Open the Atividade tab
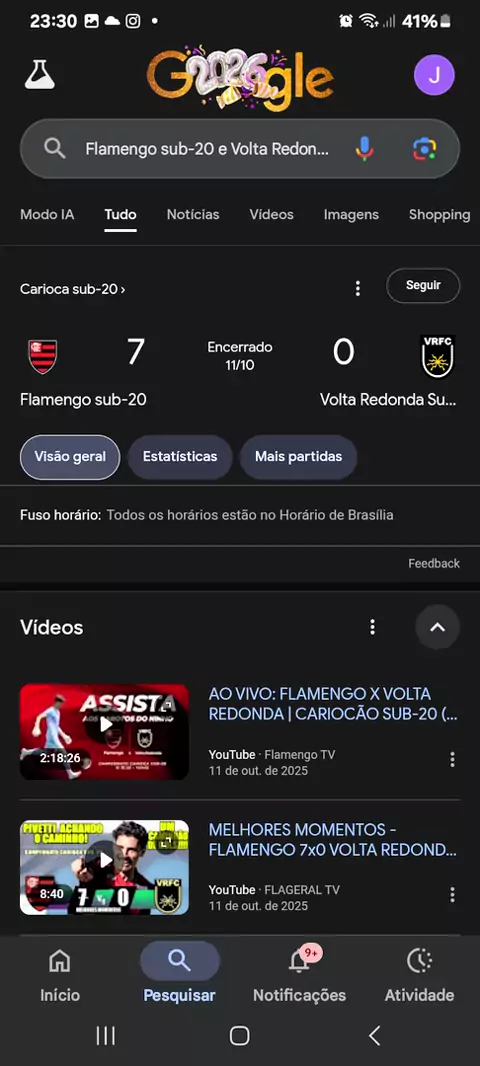This screenshot has height=1066, width=480. pyautogui.click(x=419, y=974)
